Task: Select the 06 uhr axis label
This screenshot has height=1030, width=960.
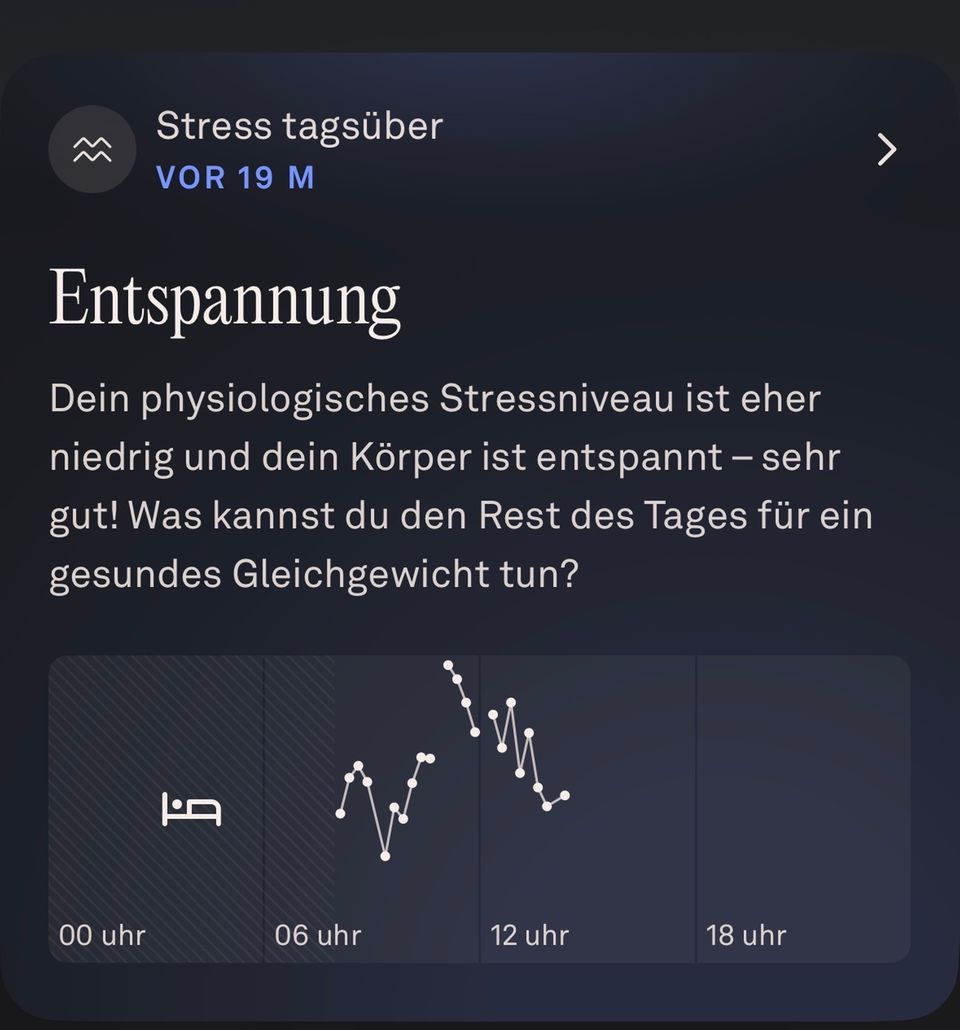Action: click(317, 936)
